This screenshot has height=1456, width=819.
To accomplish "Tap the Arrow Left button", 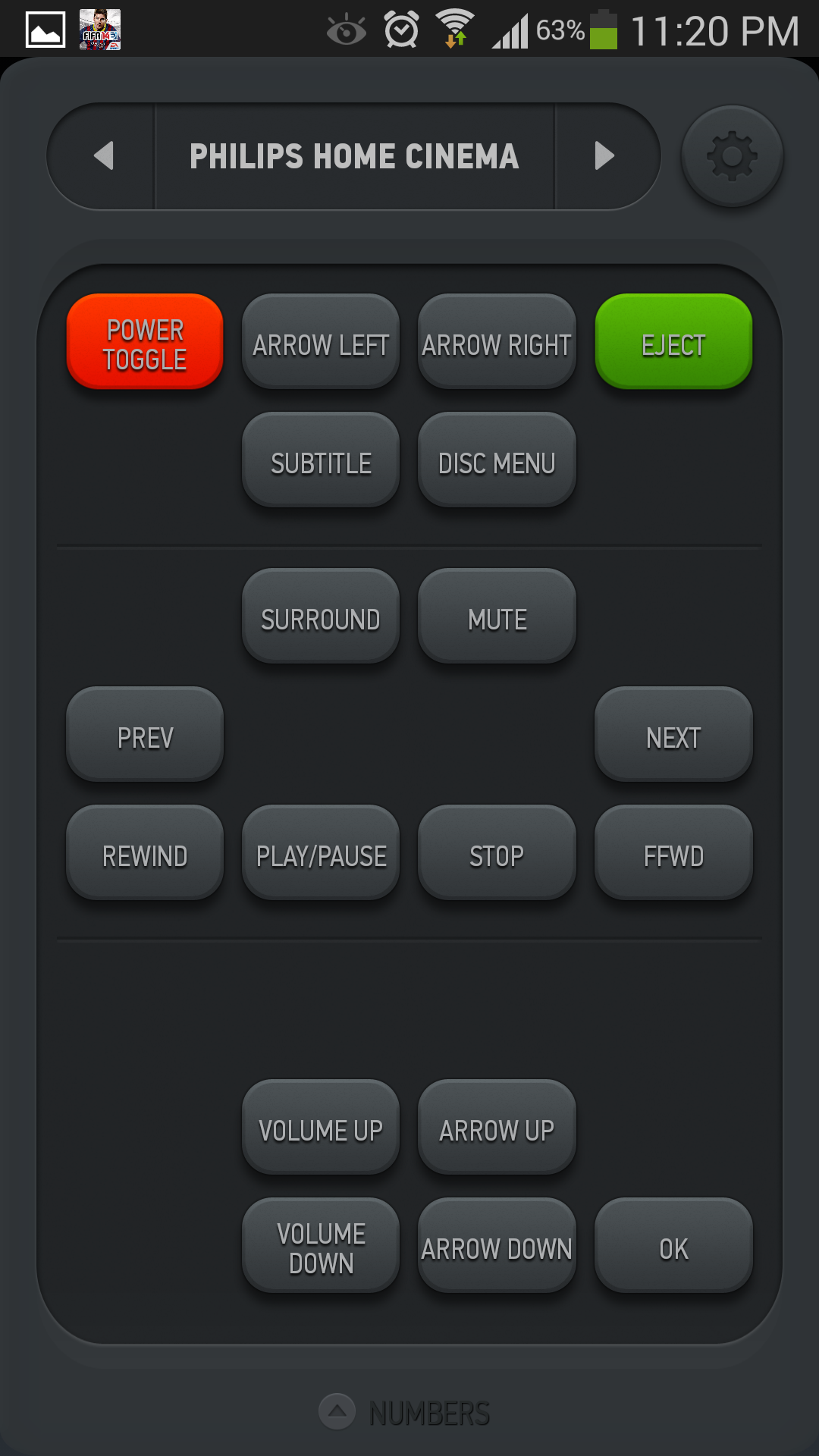I will click(x=321, y=342).
